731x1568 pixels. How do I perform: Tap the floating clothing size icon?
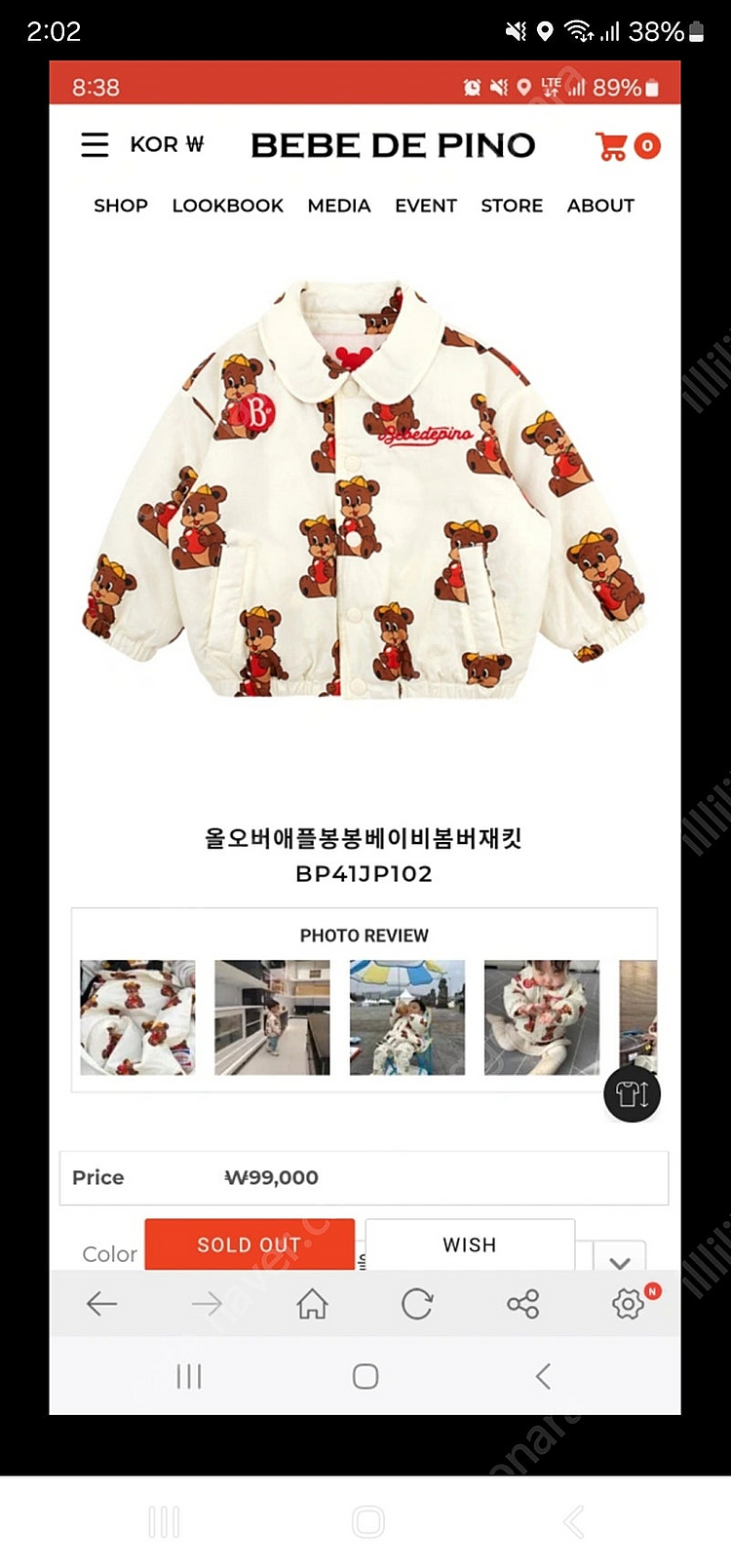[633, 1094]
